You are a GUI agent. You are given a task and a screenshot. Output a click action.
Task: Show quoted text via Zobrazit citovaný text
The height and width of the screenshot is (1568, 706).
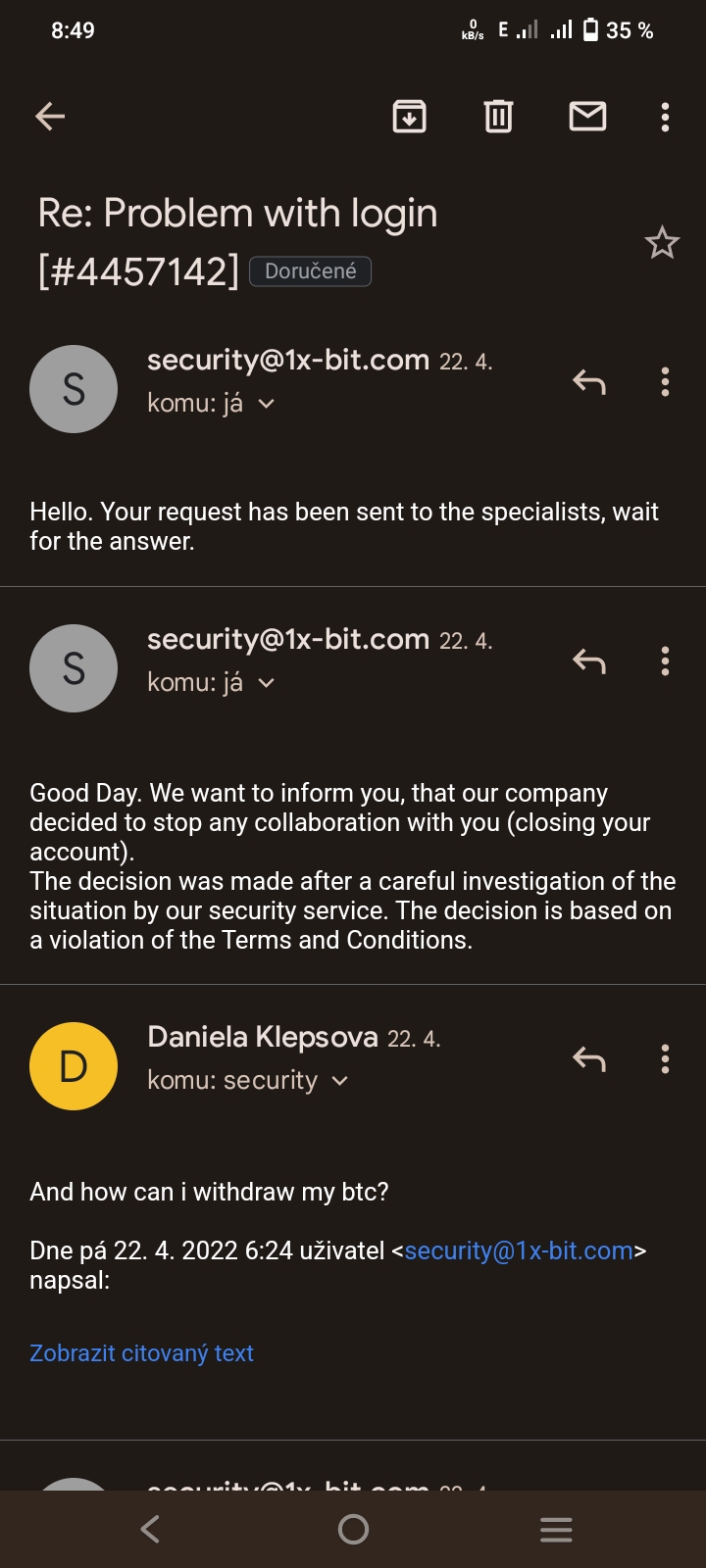point(141,1352)
